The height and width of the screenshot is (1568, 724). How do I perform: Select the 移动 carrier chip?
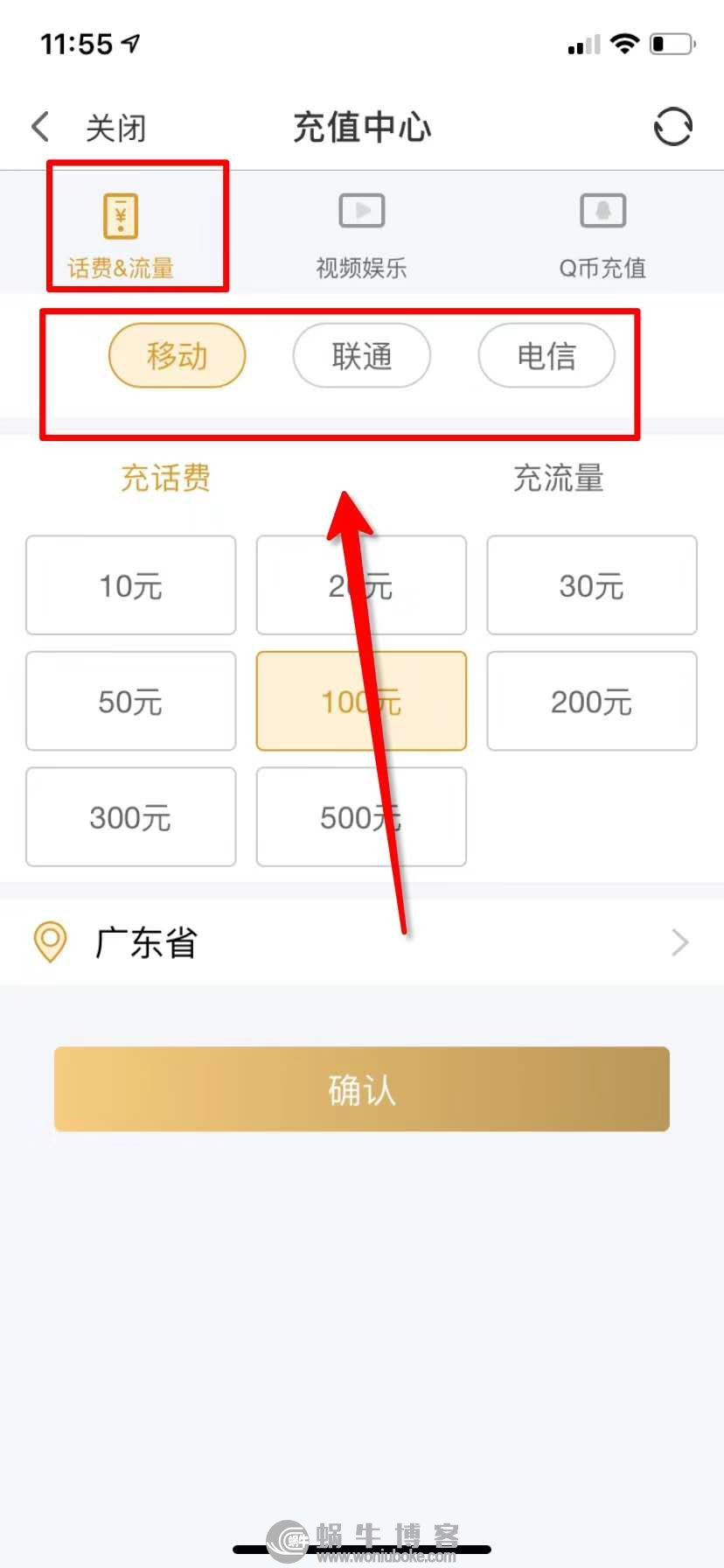177,355
